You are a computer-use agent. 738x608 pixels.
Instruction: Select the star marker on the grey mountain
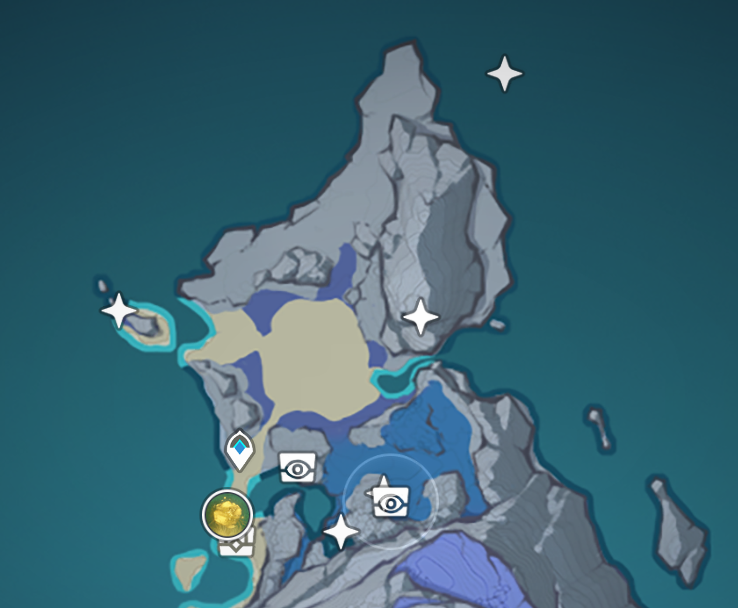pyautogui.click(x=421, y=317)
